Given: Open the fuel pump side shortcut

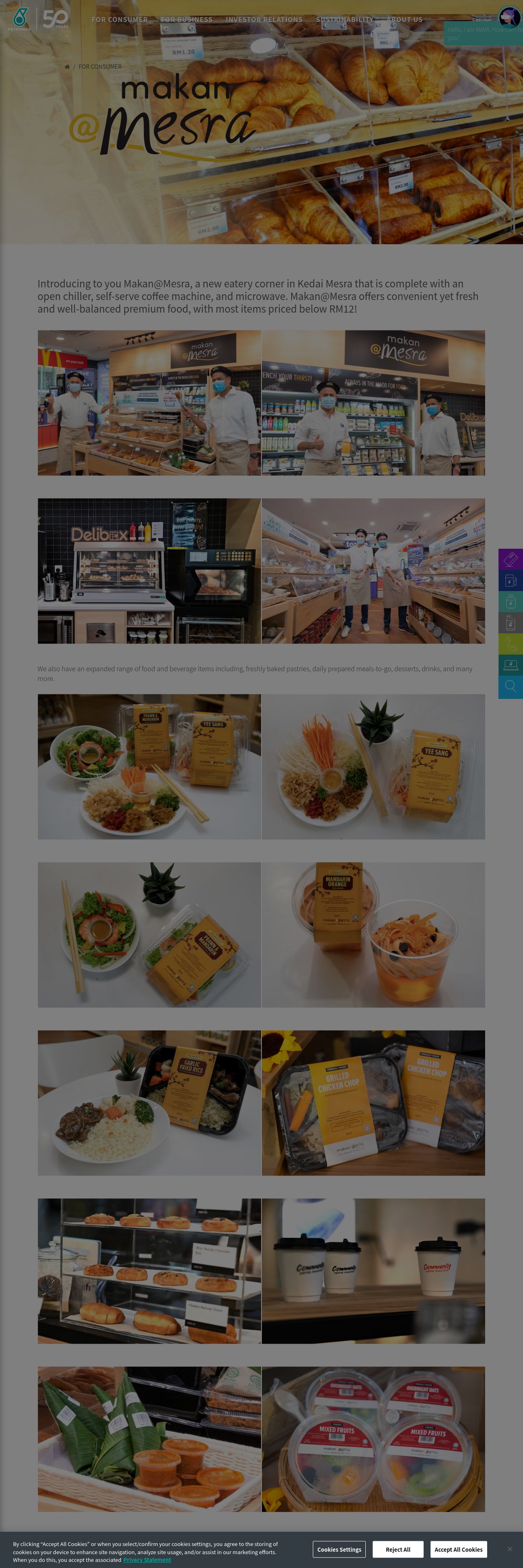Looking at the screenshot, I should (510, 580).
